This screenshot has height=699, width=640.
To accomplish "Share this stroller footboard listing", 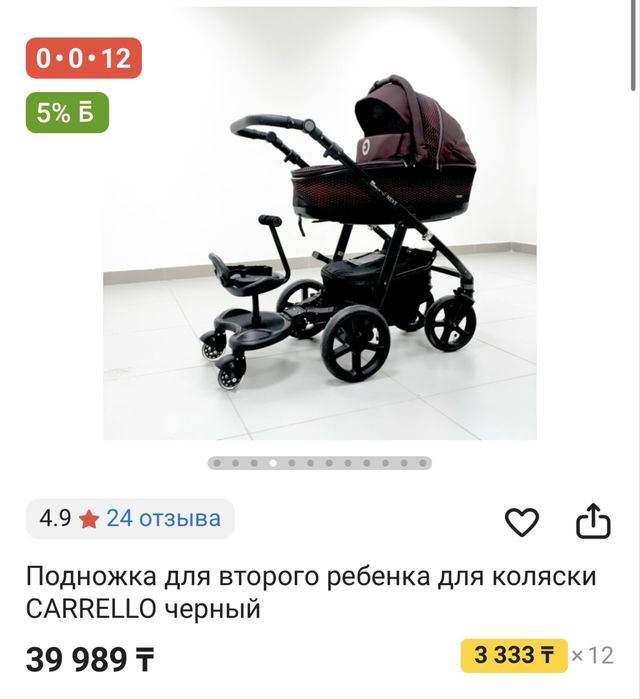I will 592,521.
